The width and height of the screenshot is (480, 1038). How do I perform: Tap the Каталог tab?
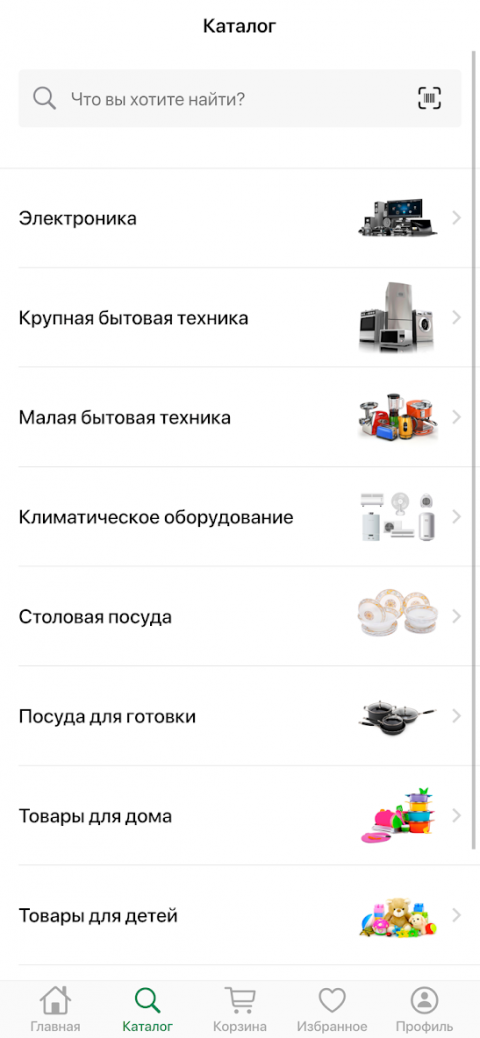point(148,1009)
